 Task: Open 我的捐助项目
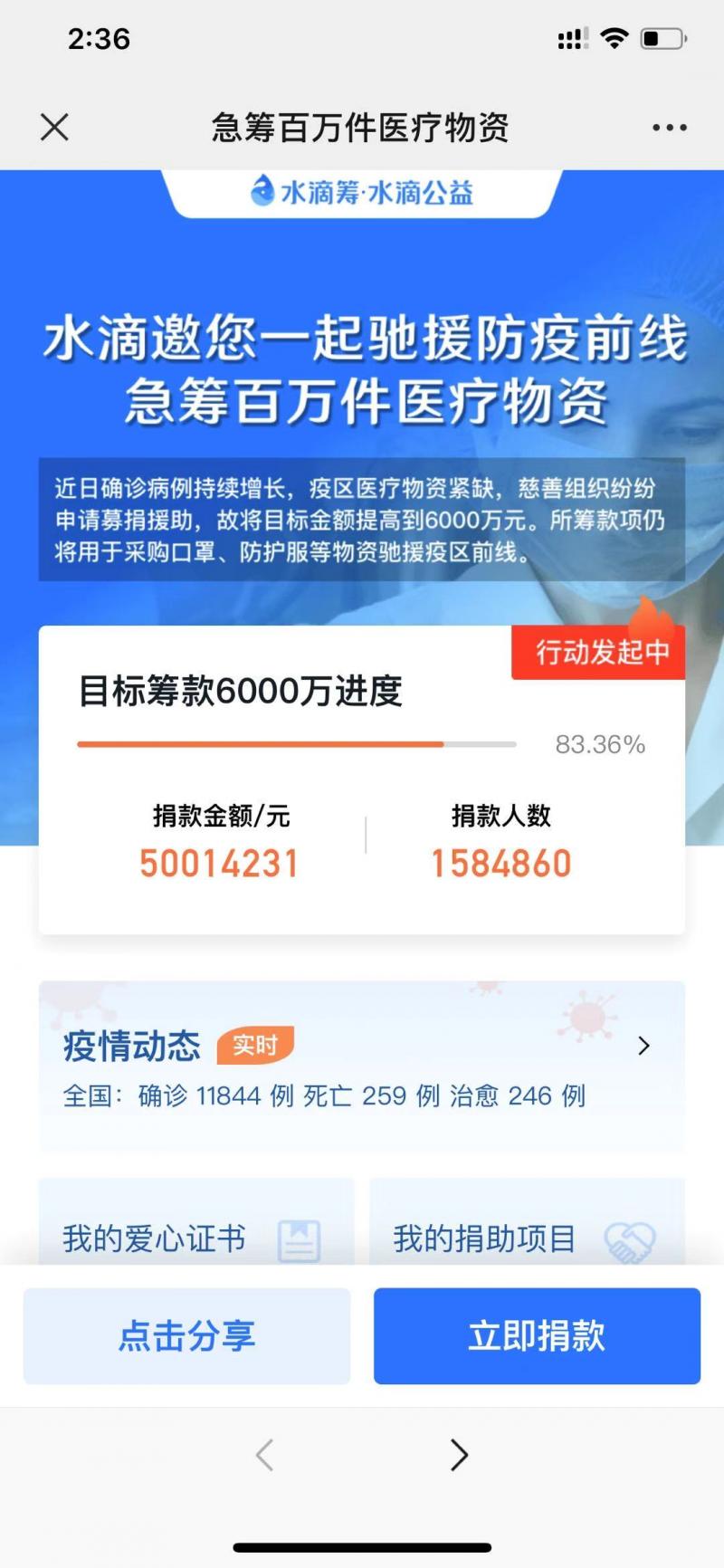tap(527, 1221)
